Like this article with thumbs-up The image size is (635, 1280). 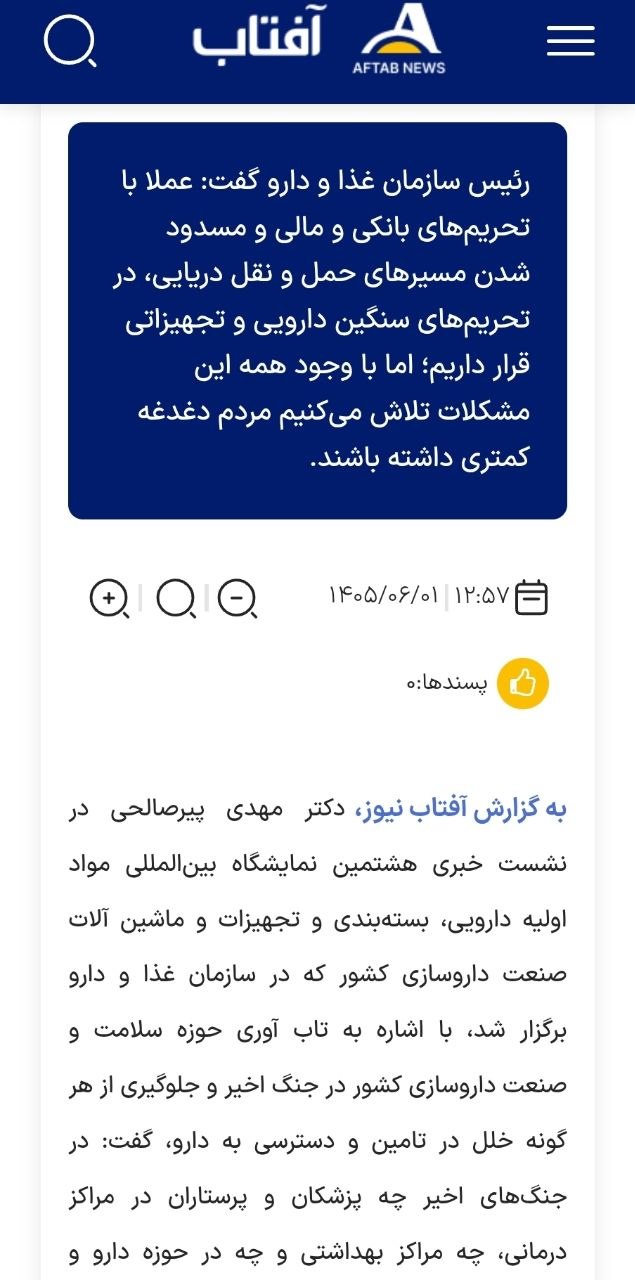tap(523, 684)
